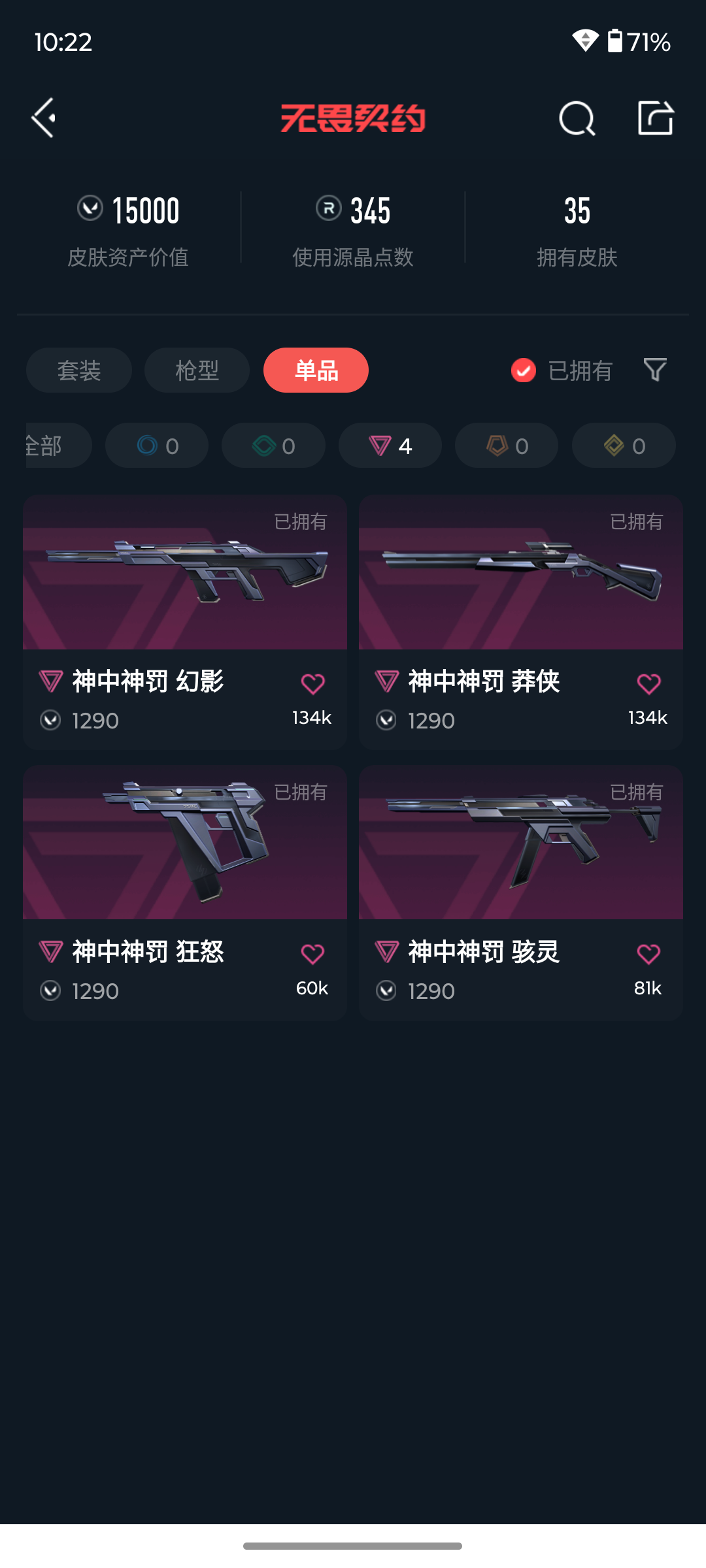Open the 神中神罚 狂怒 skin card

pos(185,892)
